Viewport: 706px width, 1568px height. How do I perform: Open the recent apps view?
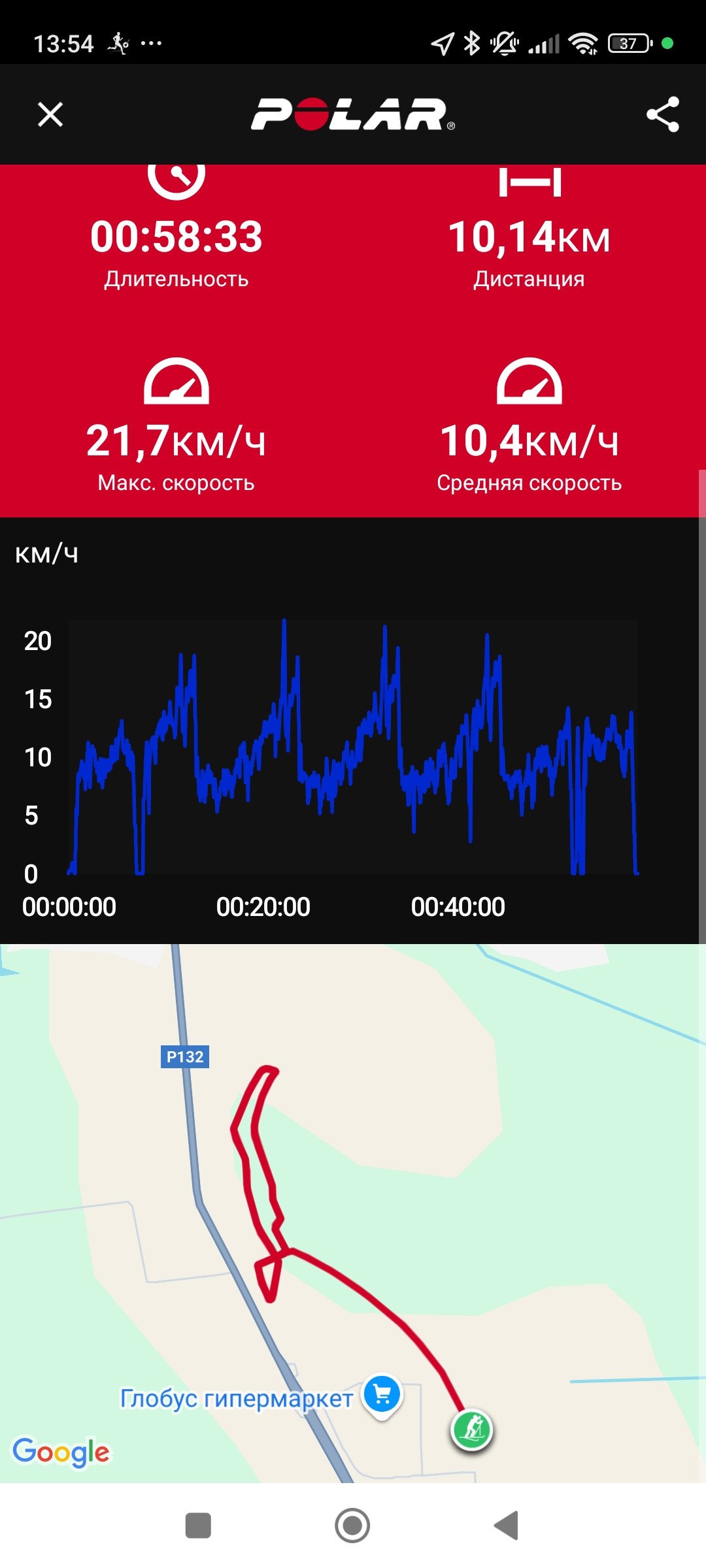tap(198, 1526)
